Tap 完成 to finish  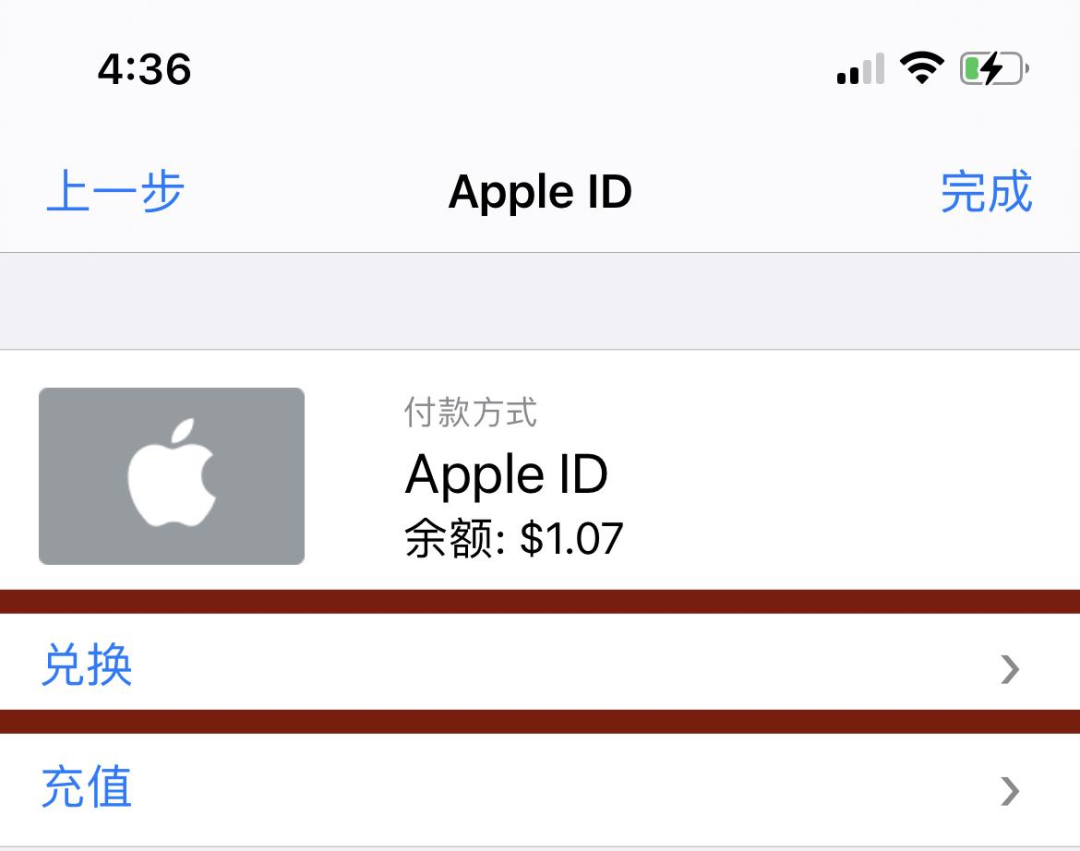985,192
